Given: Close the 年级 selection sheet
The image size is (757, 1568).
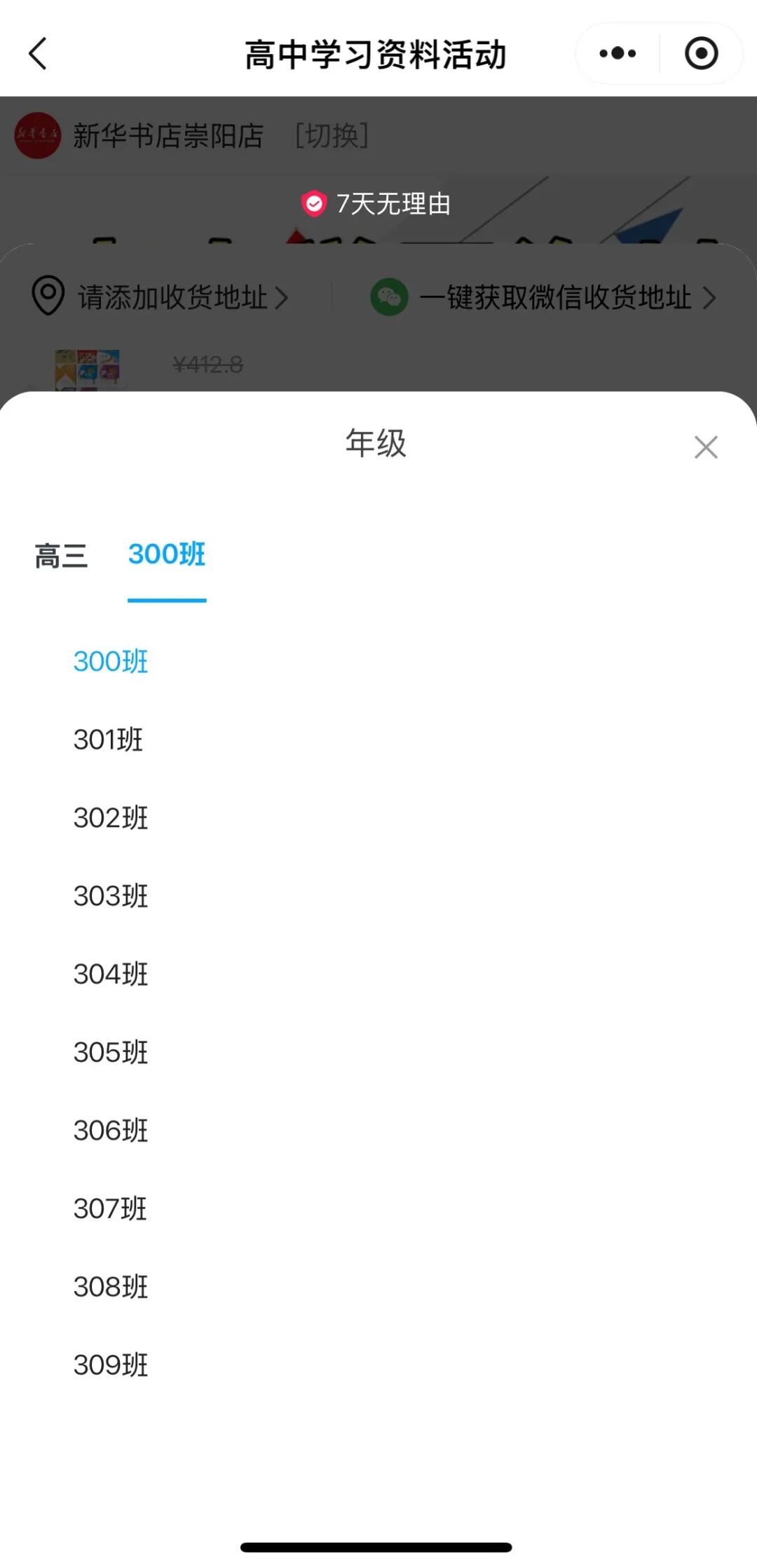Looking at the screenshot, I should pyautogui.click(x=705, y=447).
